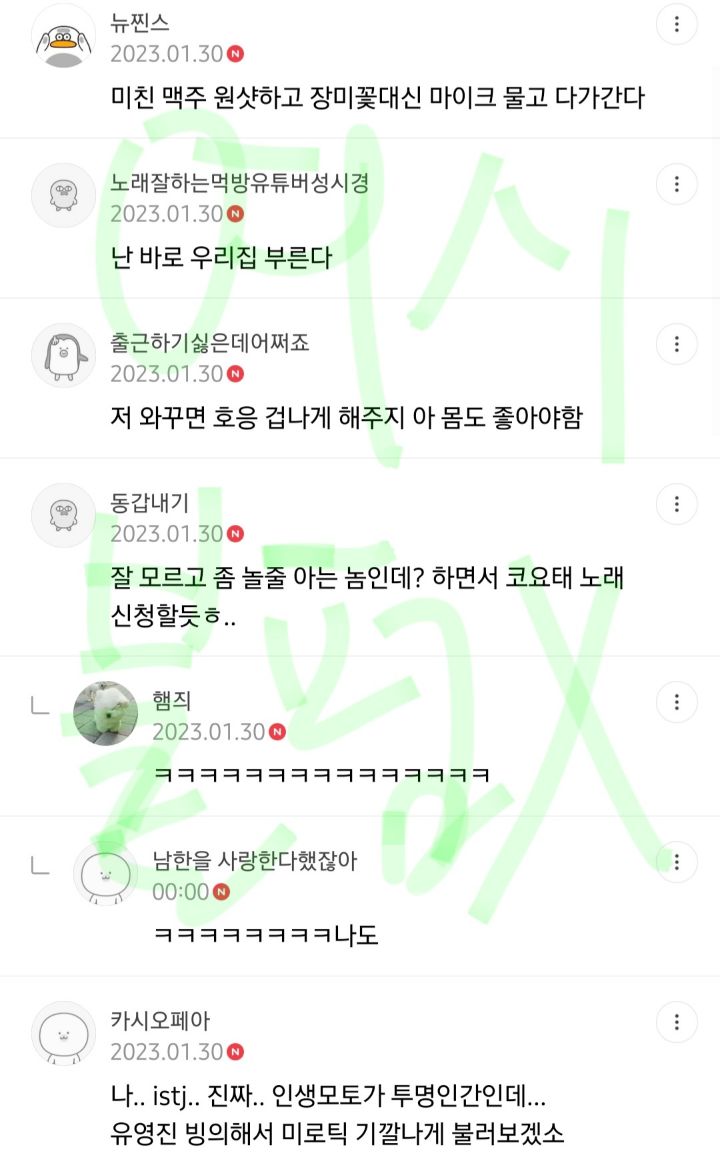Open 카시오페아's profile avatar

64,1033
